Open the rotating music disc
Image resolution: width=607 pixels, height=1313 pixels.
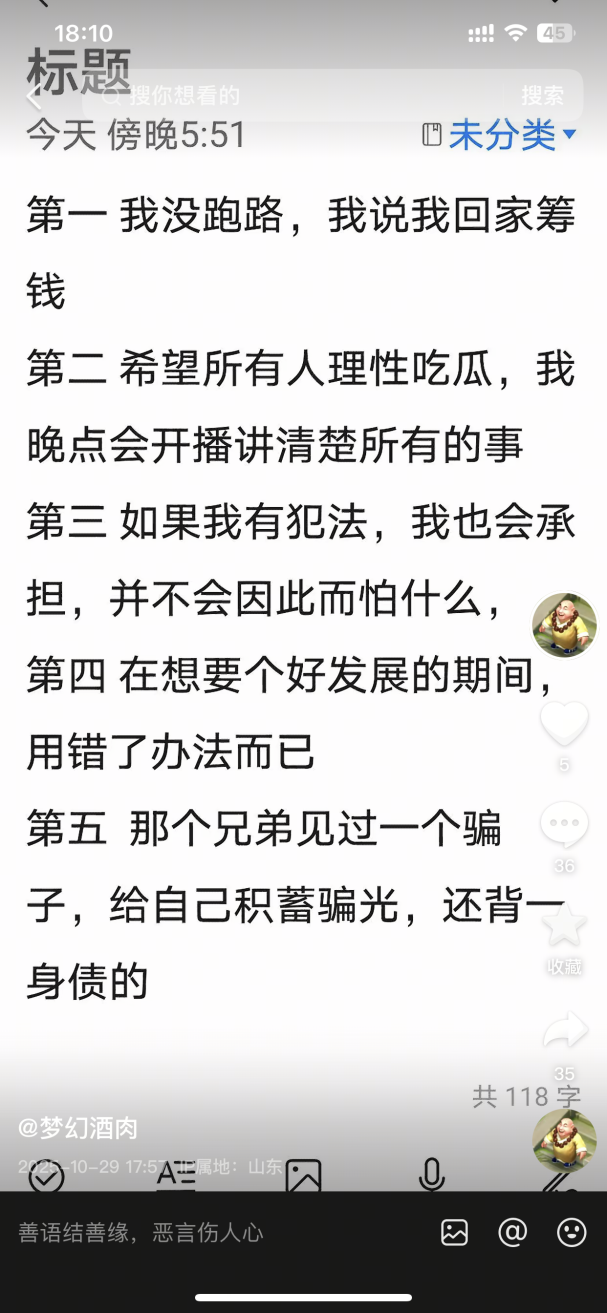563,1141
